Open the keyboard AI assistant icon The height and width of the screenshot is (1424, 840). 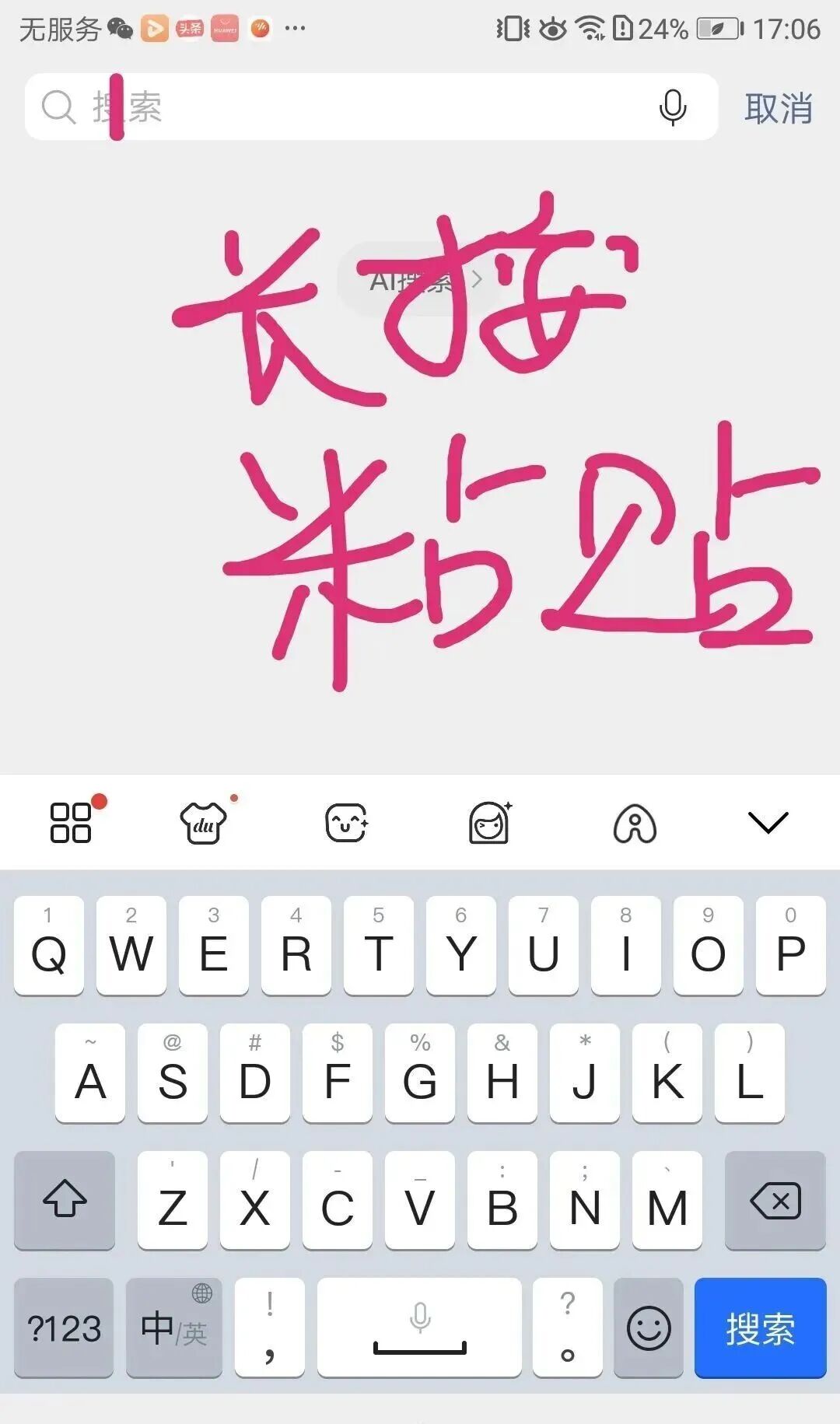pyautogui.click(x=635, y=824)
